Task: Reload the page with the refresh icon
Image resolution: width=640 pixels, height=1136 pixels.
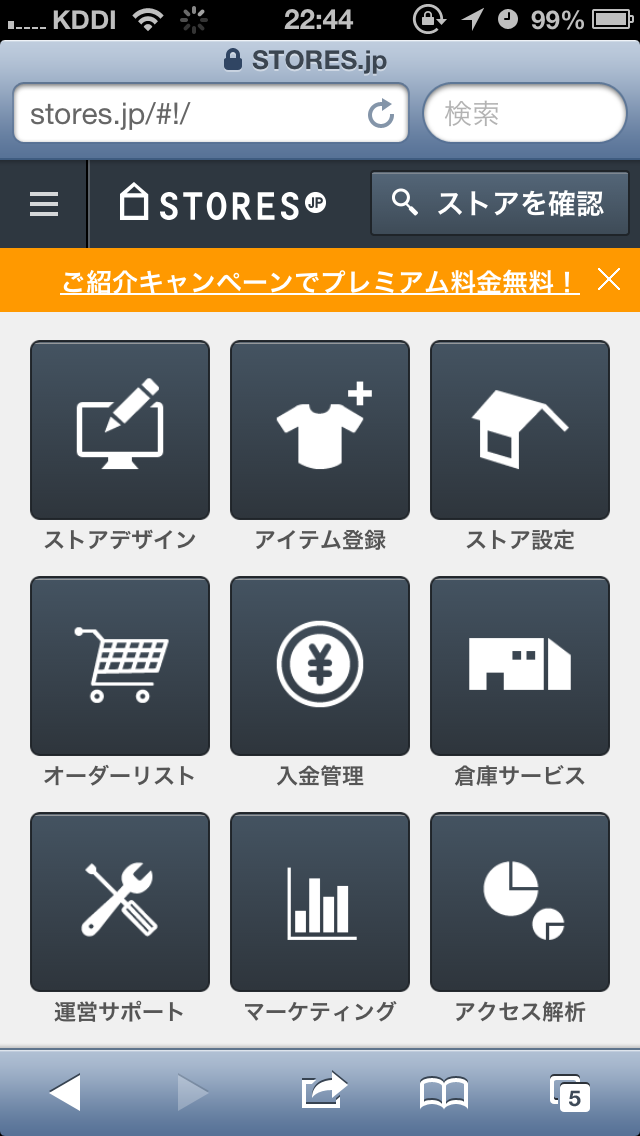Action: click(381, 114)
